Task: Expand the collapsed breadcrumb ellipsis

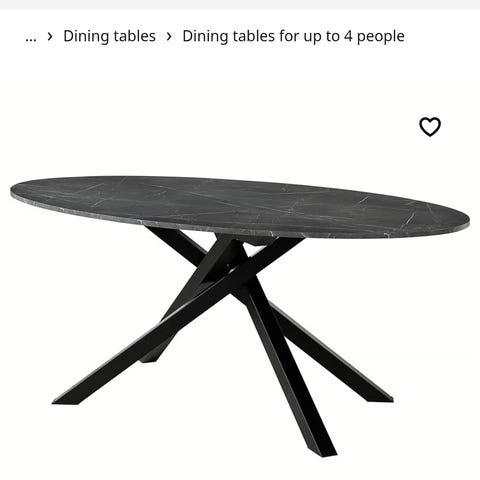Action: [31, 37]
